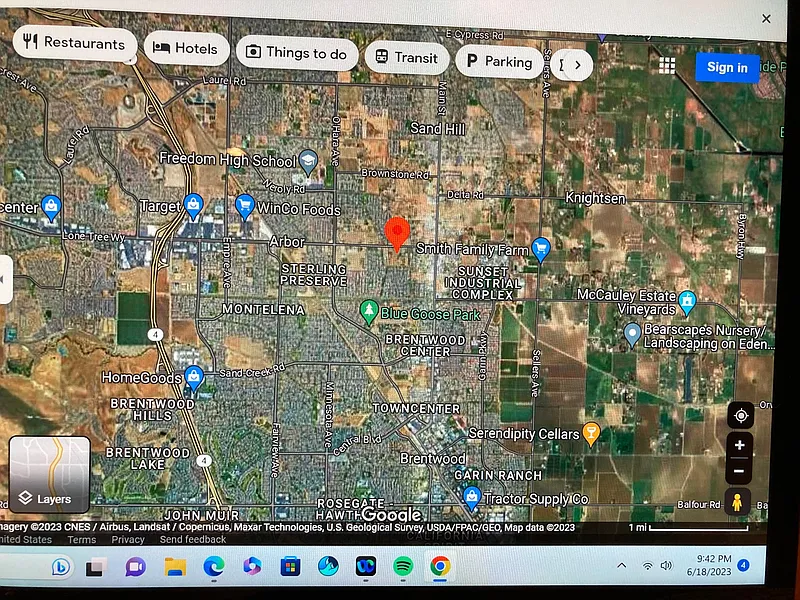Show more category chips with the arrow
The width and height of the screenshot is (800, 600).
click(x=577, y=66)
